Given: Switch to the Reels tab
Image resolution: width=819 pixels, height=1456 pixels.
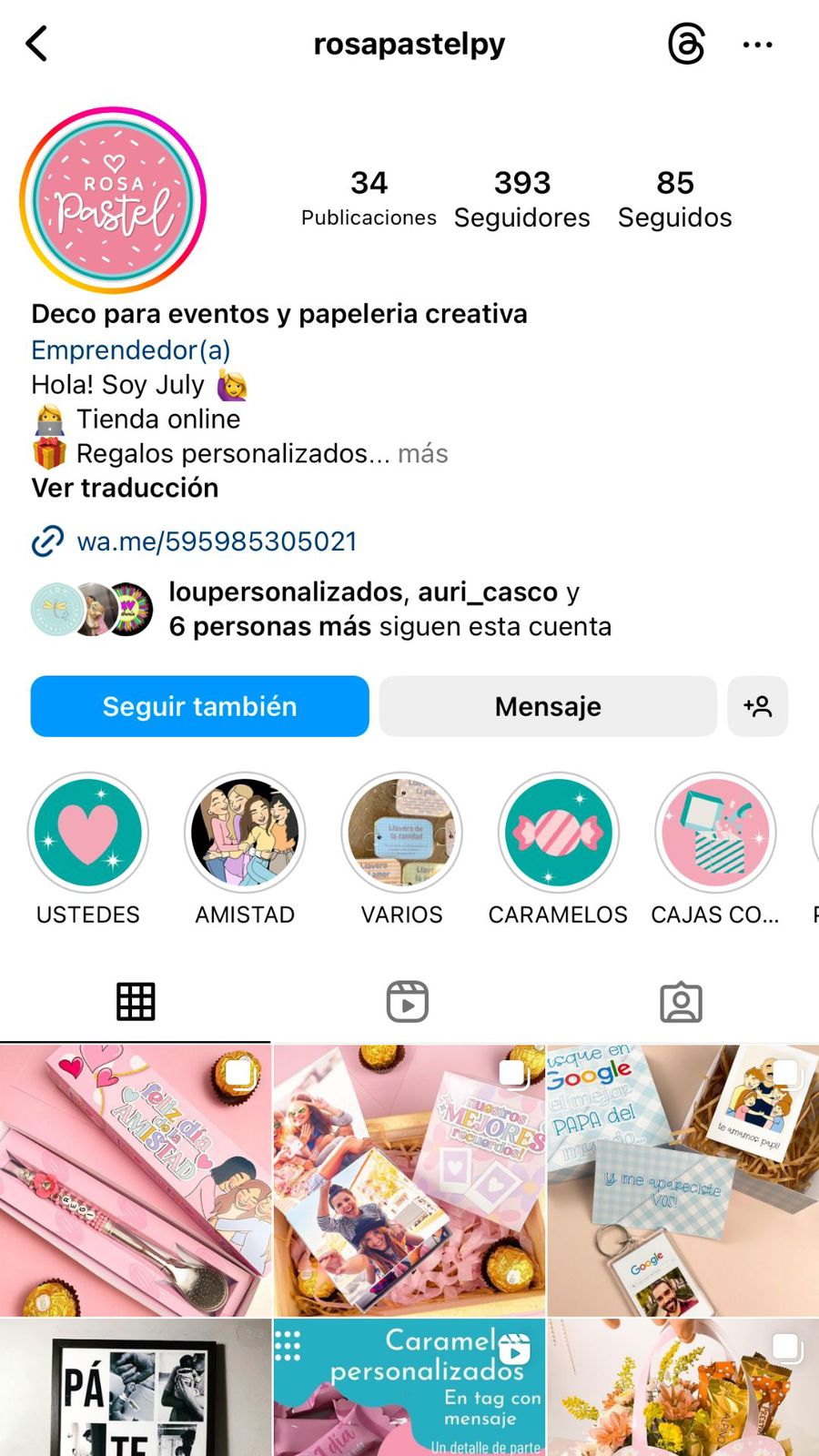Looking at the screenshot, I should coord(408,1002).
